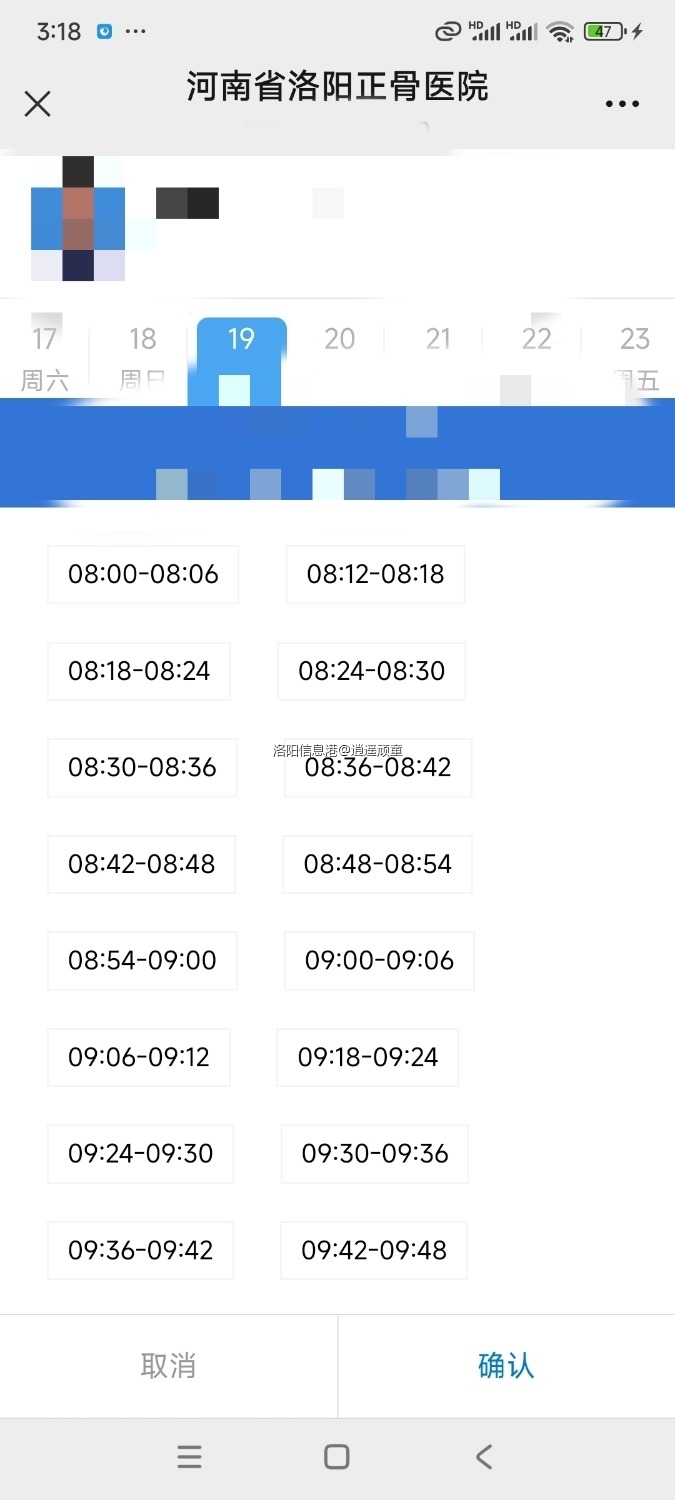Pick the 08:12-08:18 time slot
Viewport: 675px width, 1500px height.
click(375, 574)
